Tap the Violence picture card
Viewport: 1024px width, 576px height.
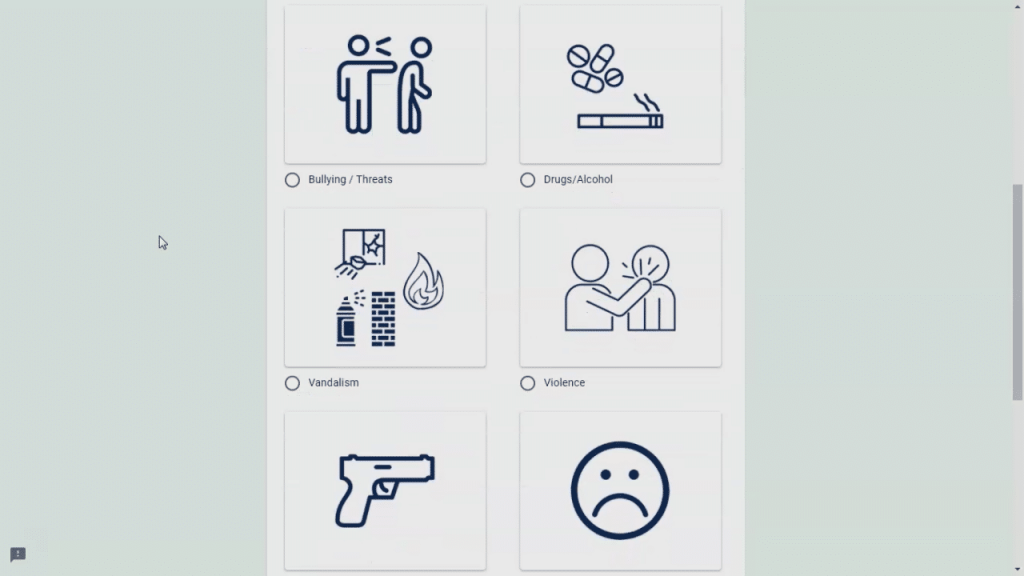pos(620,288)
